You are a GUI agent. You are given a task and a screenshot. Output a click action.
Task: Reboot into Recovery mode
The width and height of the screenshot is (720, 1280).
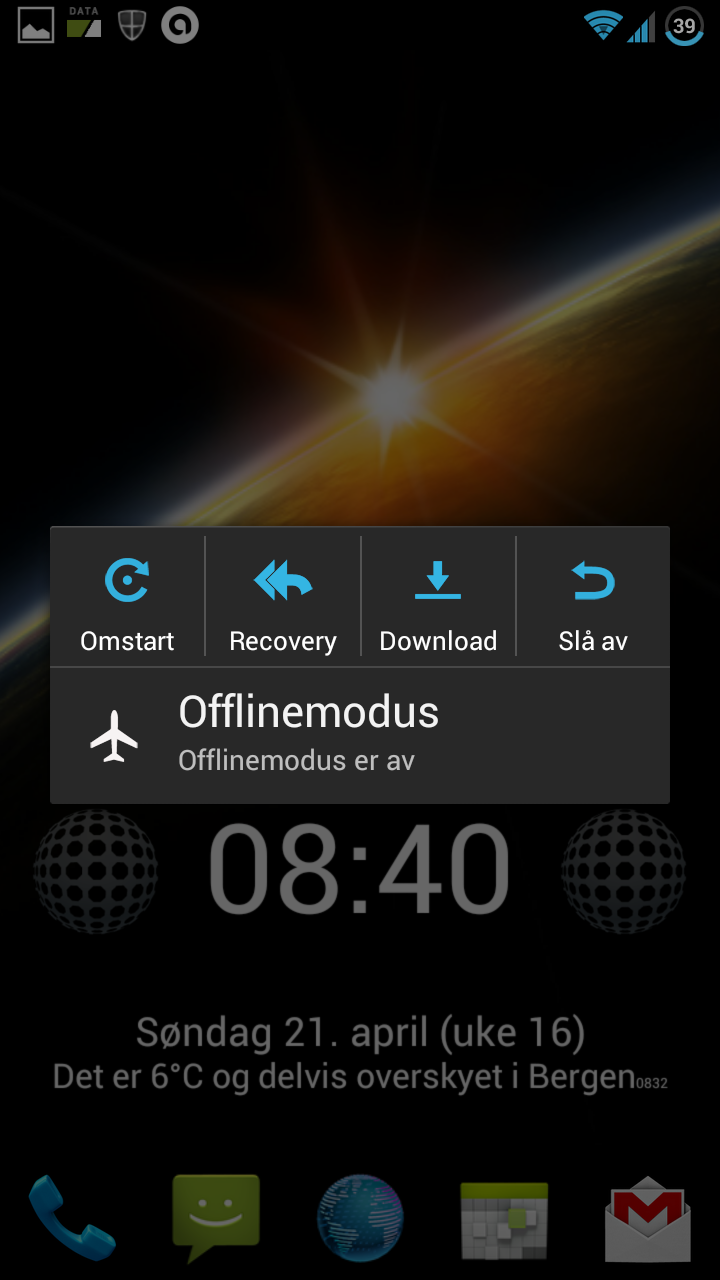pos(283,597)
